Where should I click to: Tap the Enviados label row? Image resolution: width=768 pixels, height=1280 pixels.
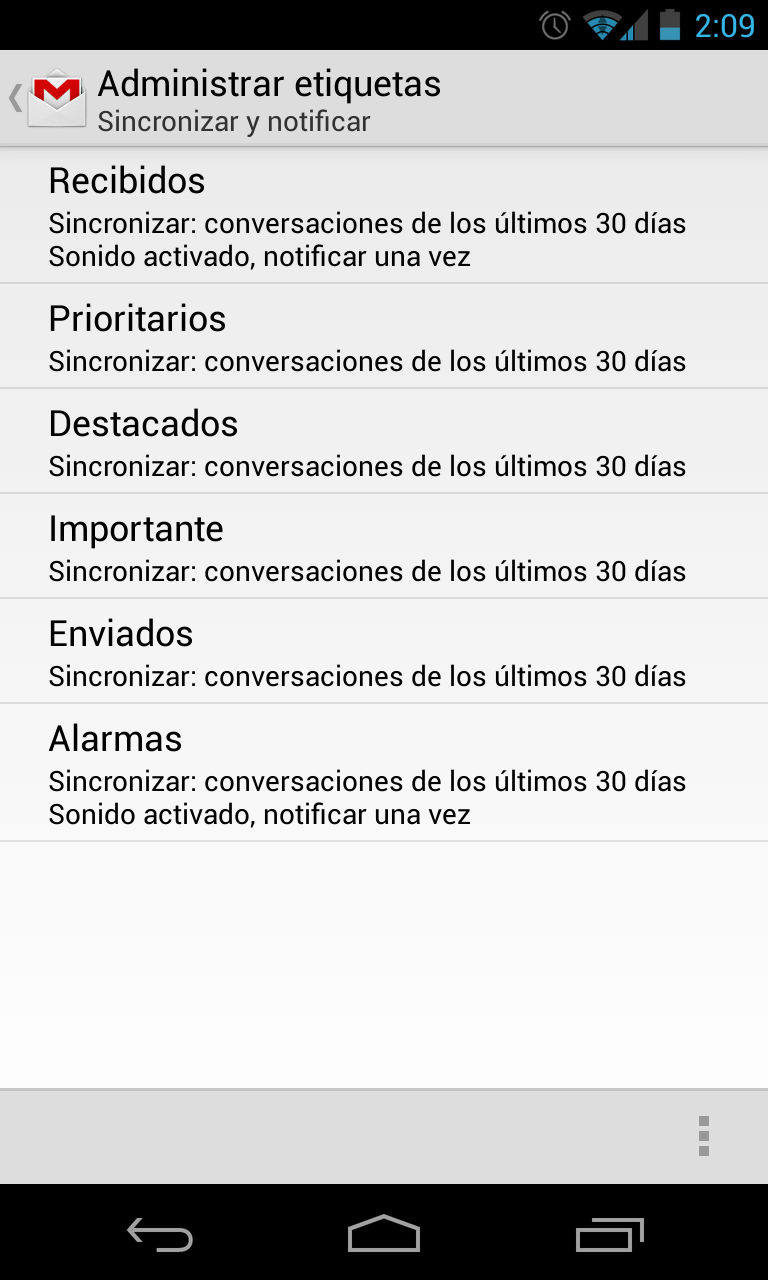(x=384, y=651)
